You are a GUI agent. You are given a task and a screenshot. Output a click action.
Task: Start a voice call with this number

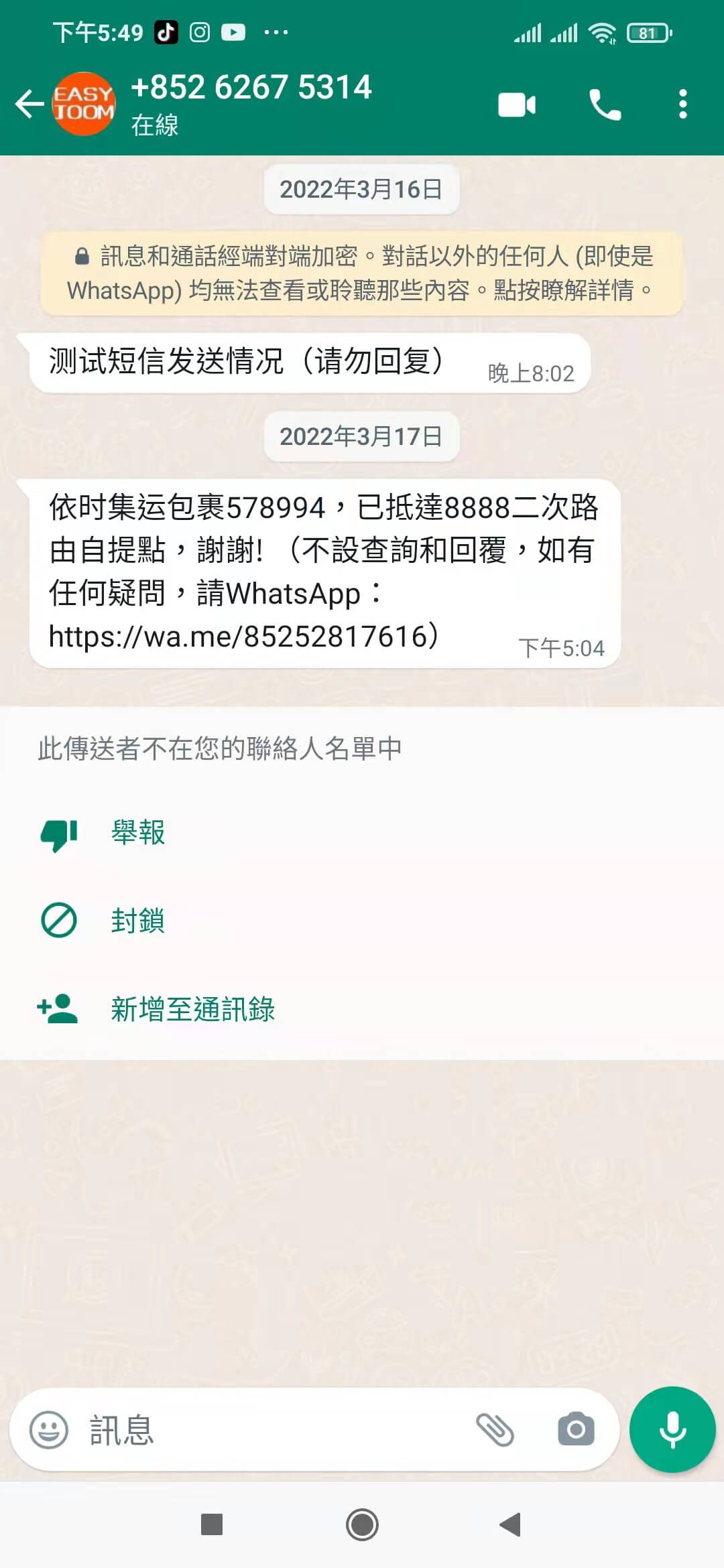(605, 105)
